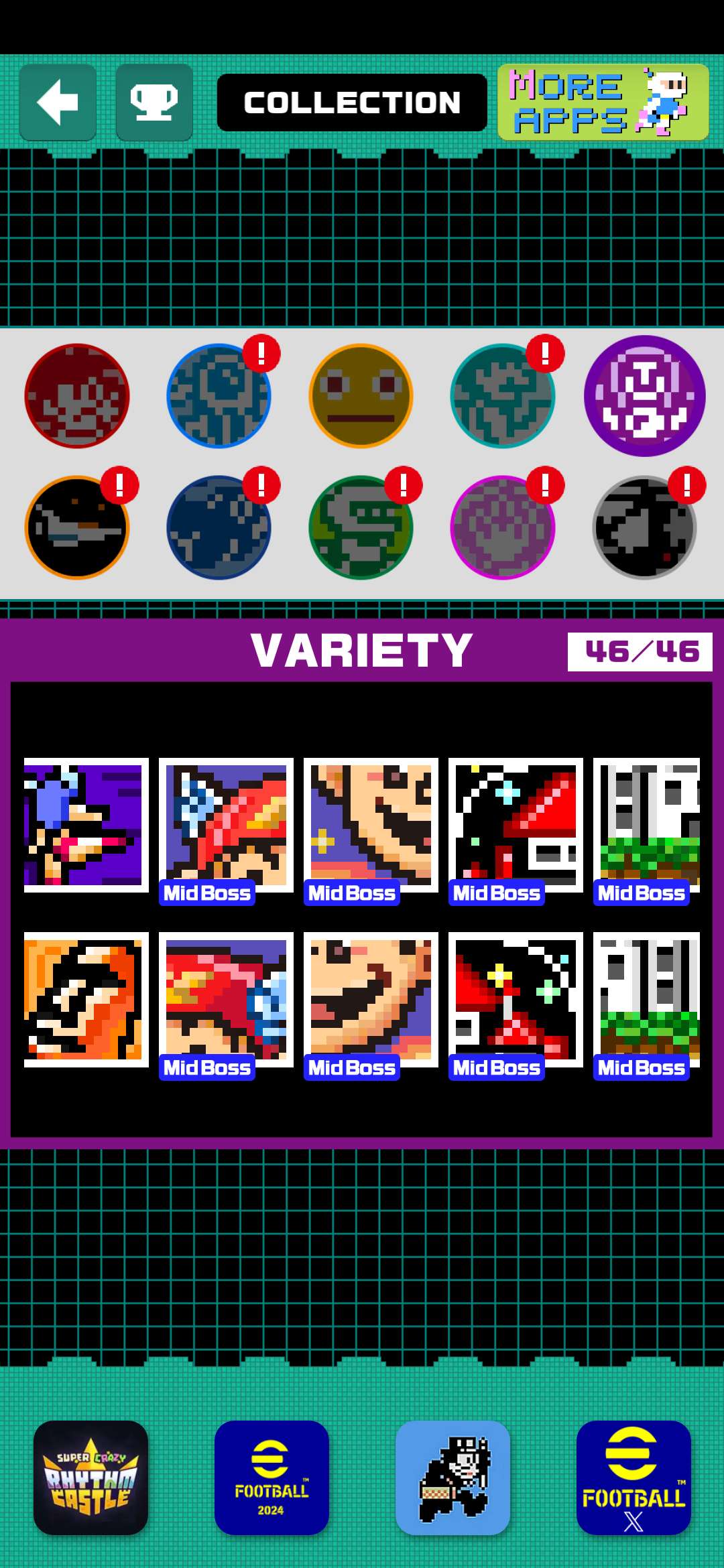Choose the magenta-ringed category circle
Image resolution: width=724 pixels, height=1568 pixels.
point(503,527)
